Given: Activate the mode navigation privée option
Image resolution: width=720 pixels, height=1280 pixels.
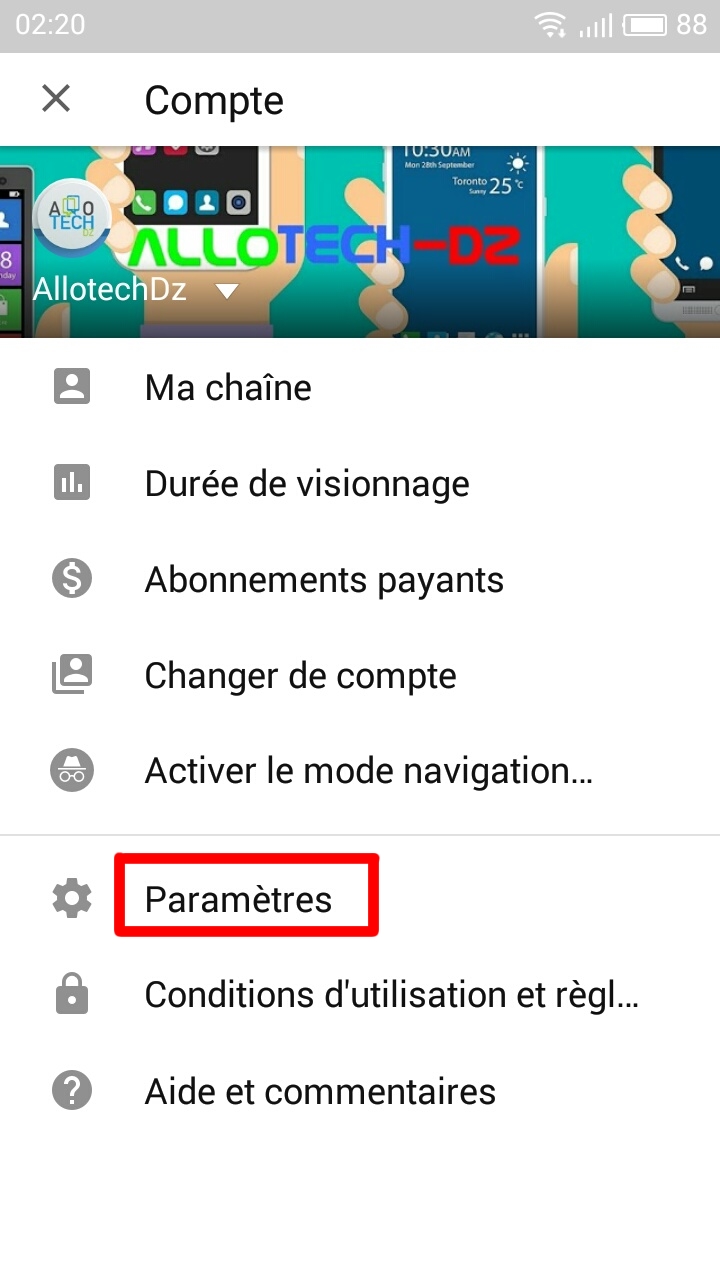Looking at the screenshot, I should (x=368, y=771).
